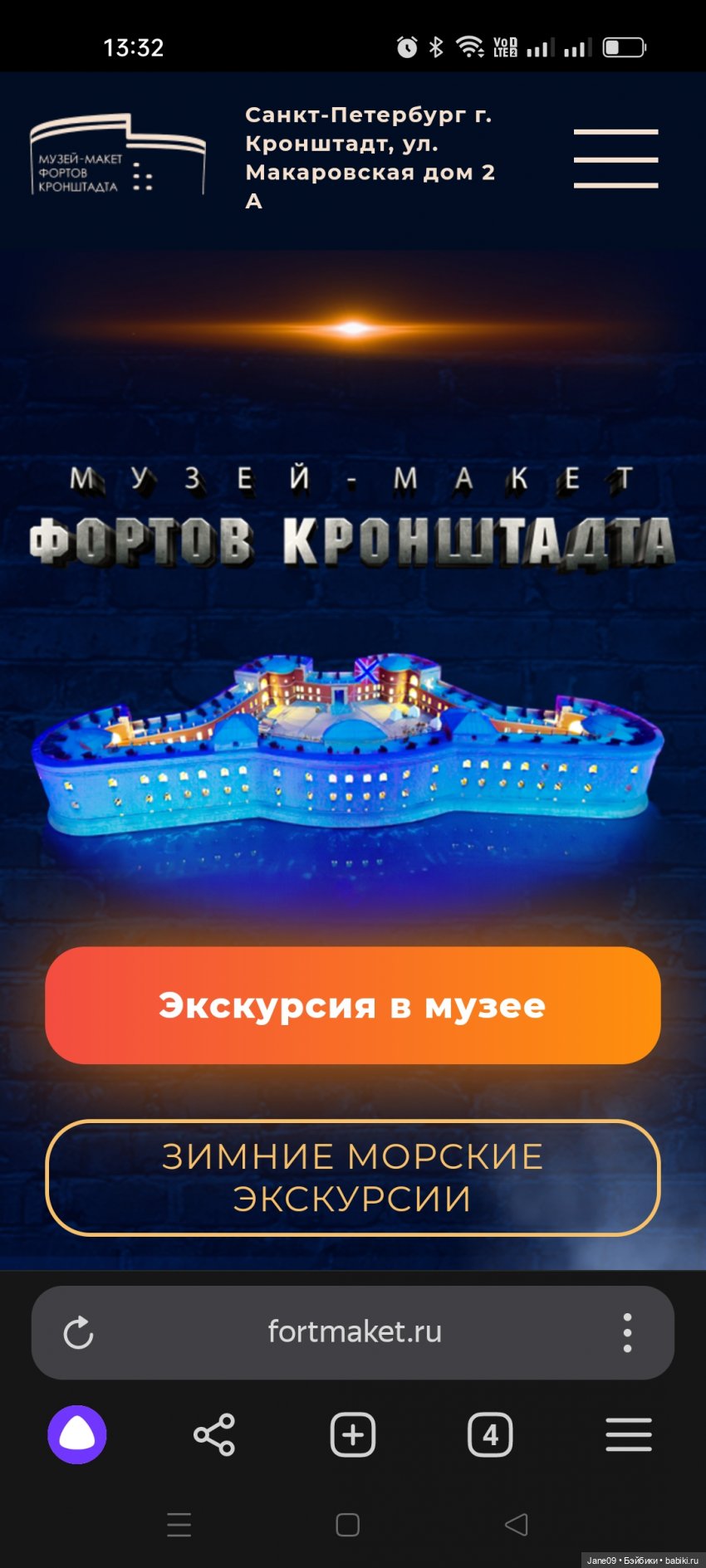Screen dimensions: 706x1568
Task: Tap the Экскурсия в музее button
Action: pos(353,1005)
